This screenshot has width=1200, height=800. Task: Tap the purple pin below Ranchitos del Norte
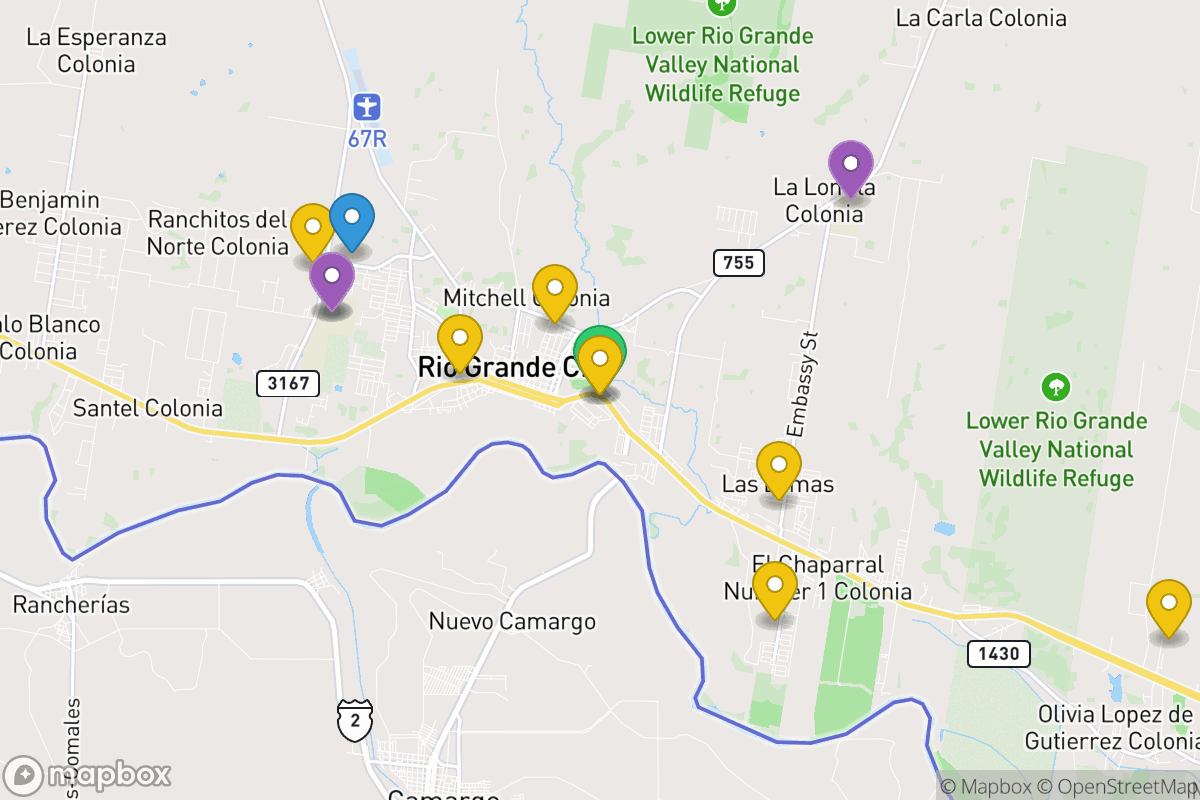tap(332, 277)
